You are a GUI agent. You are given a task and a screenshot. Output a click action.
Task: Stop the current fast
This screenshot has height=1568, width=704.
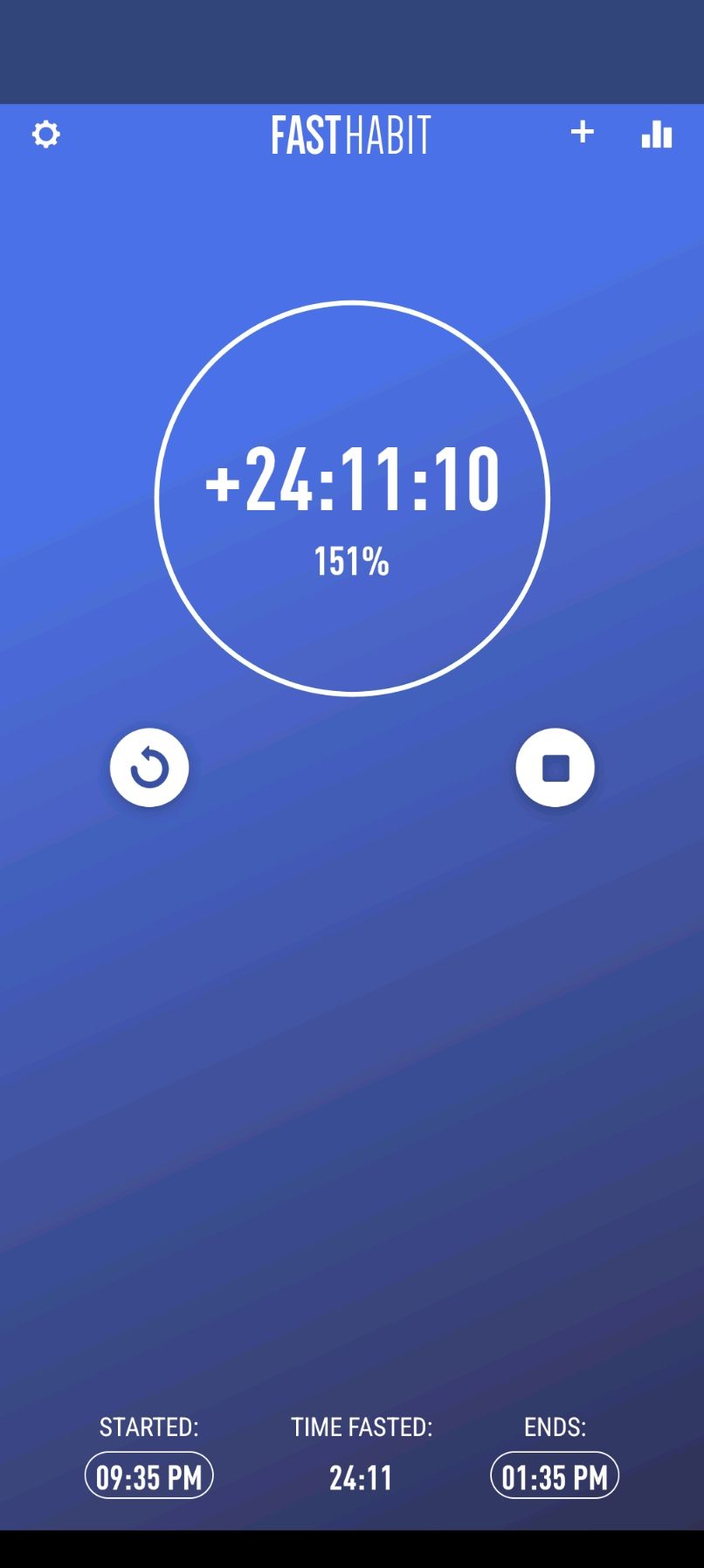point(556,768)
